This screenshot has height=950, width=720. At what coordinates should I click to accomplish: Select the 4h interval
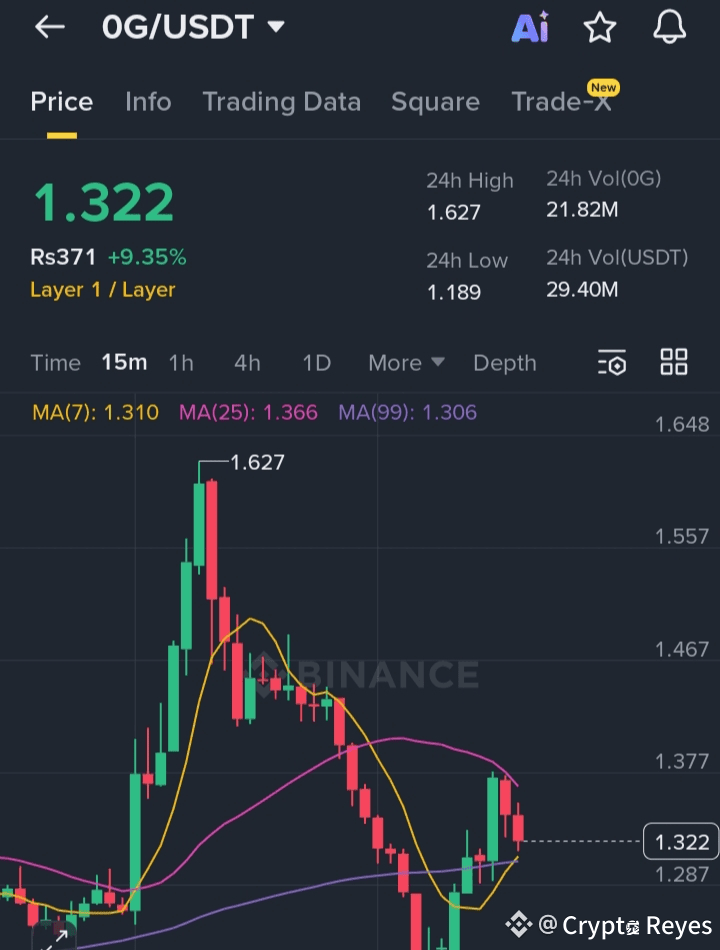pos(247,363)
